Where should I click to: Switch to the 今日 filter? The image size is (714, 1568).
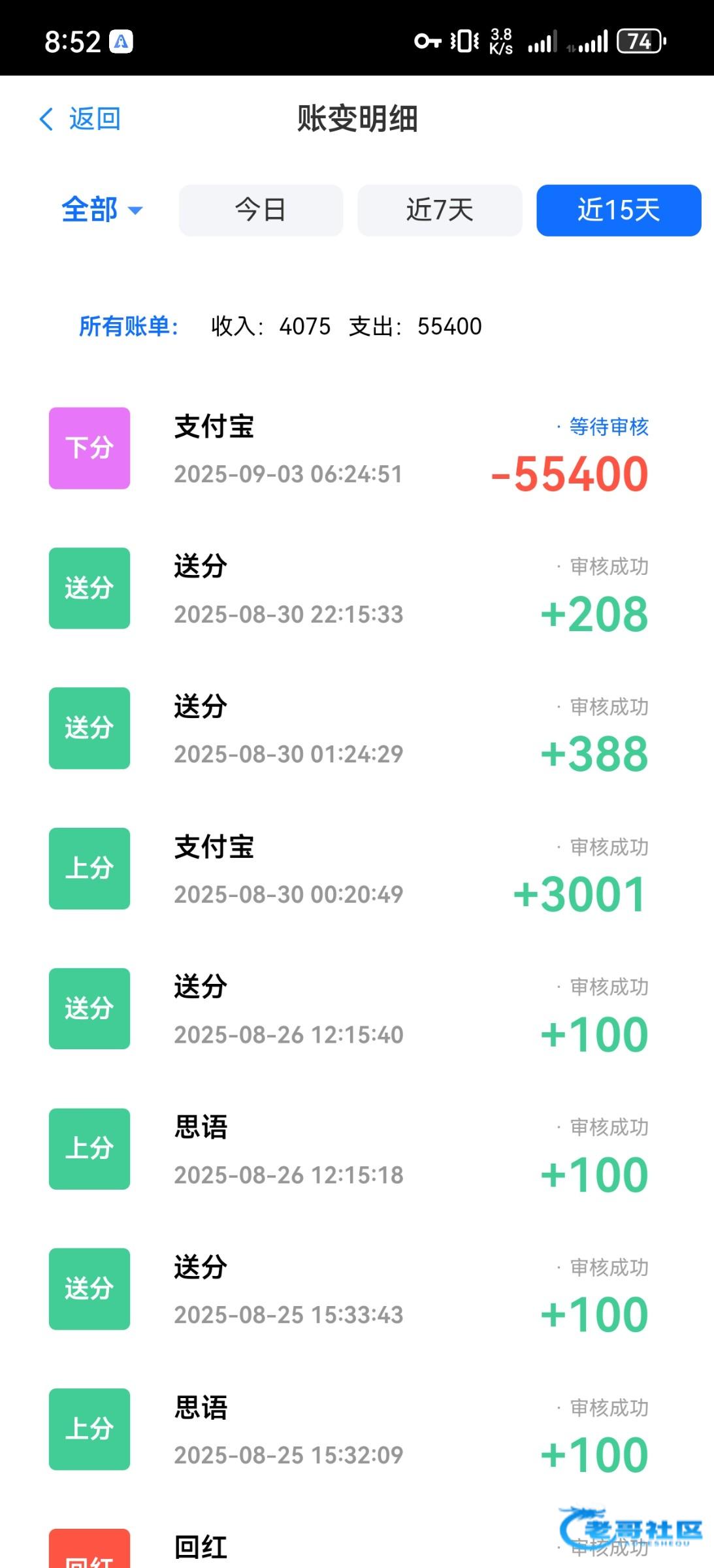click(x=261, y=210)
